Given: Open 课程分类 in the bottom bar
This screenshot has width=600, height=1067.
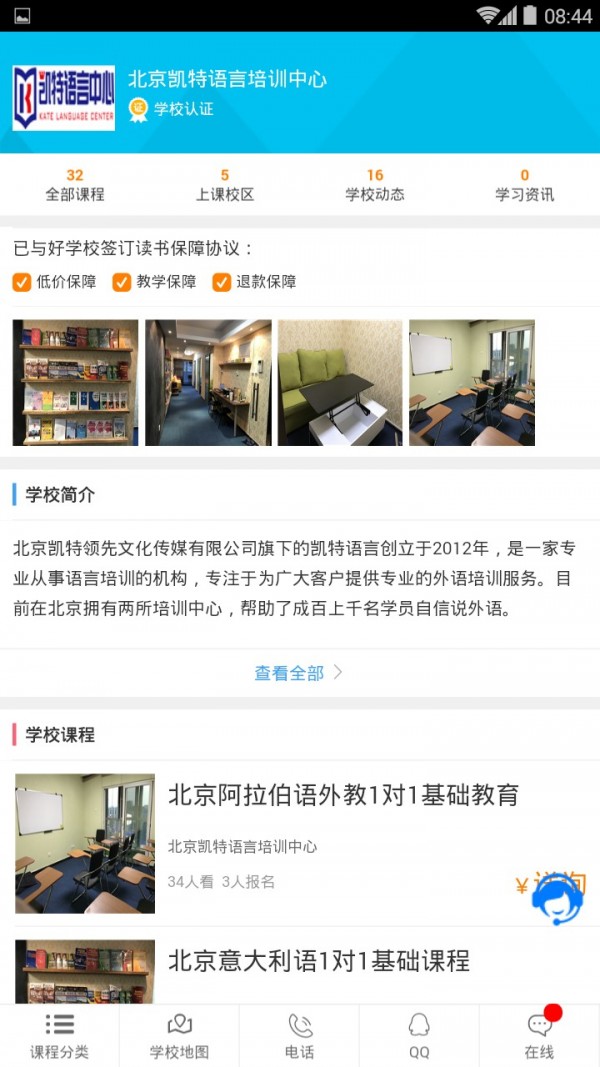Looking at the screenshot, I should (x=59, y=1036).
